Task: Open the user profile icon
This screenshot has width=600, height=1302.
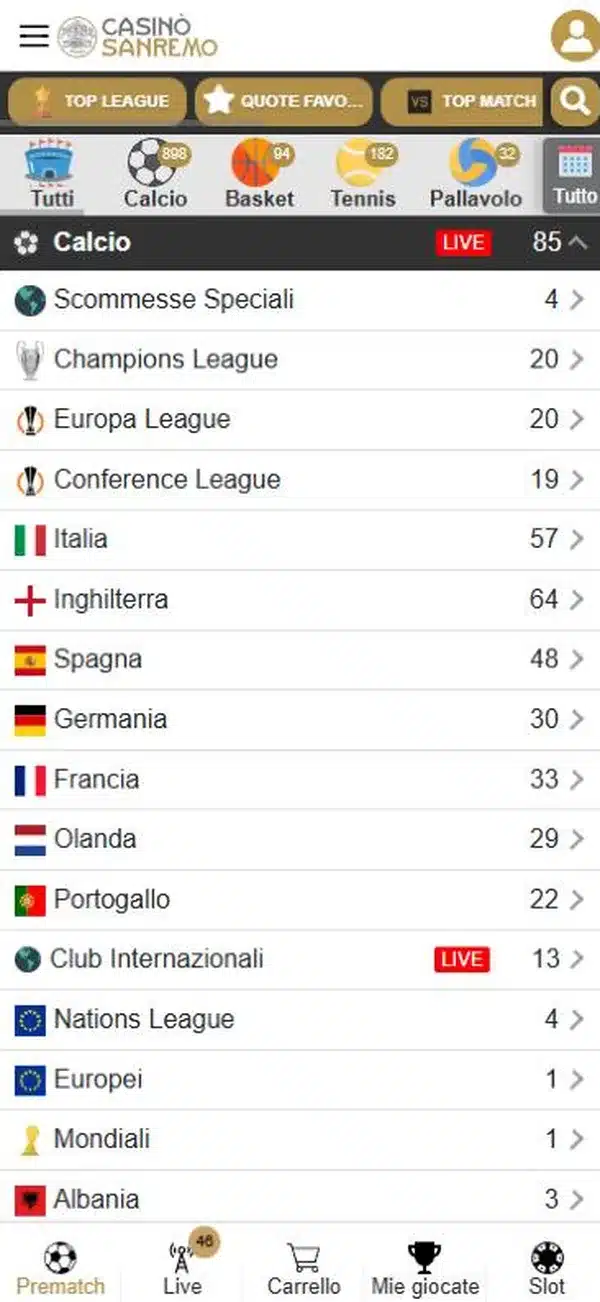Action: tap(575, 36)
